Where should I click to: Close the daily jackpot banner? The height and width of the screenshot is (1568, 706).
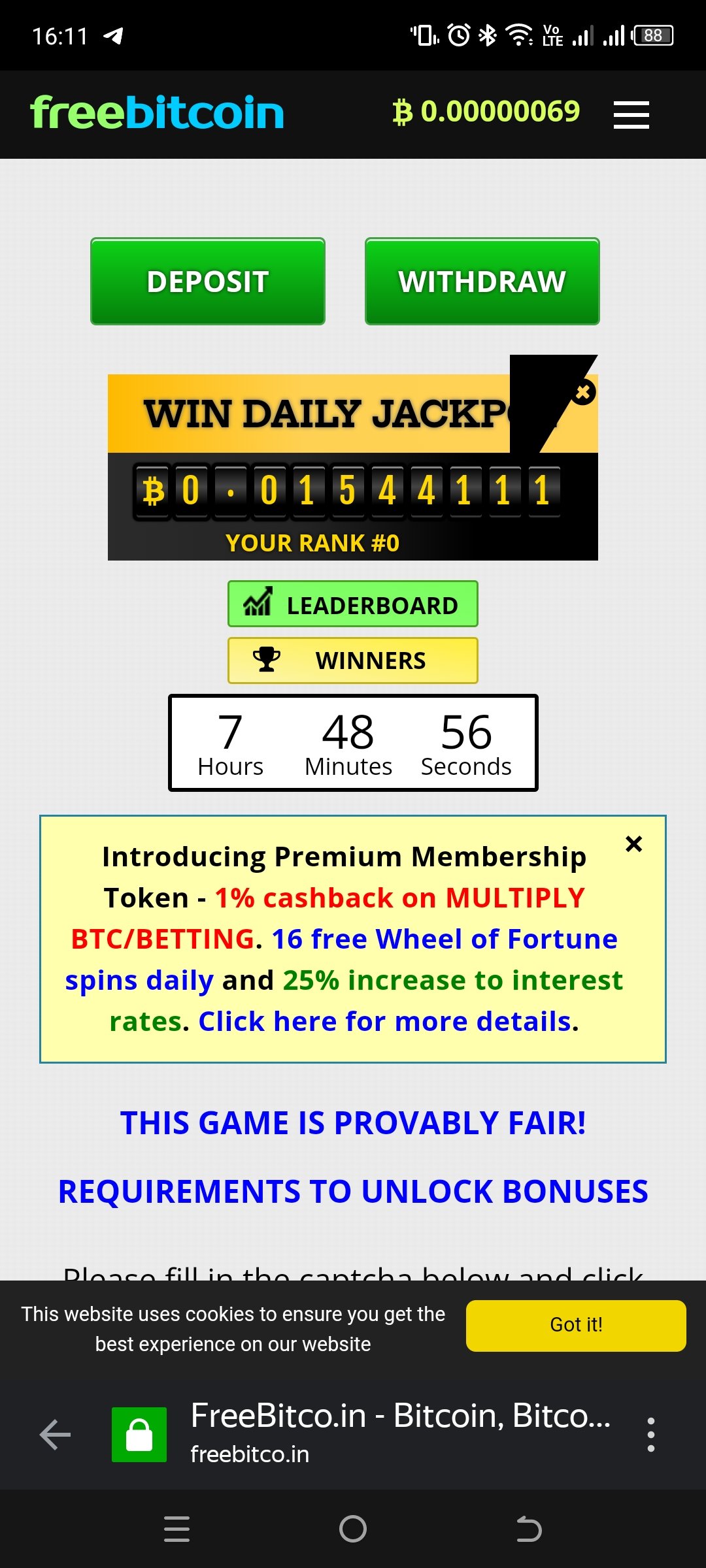point(582,393)
